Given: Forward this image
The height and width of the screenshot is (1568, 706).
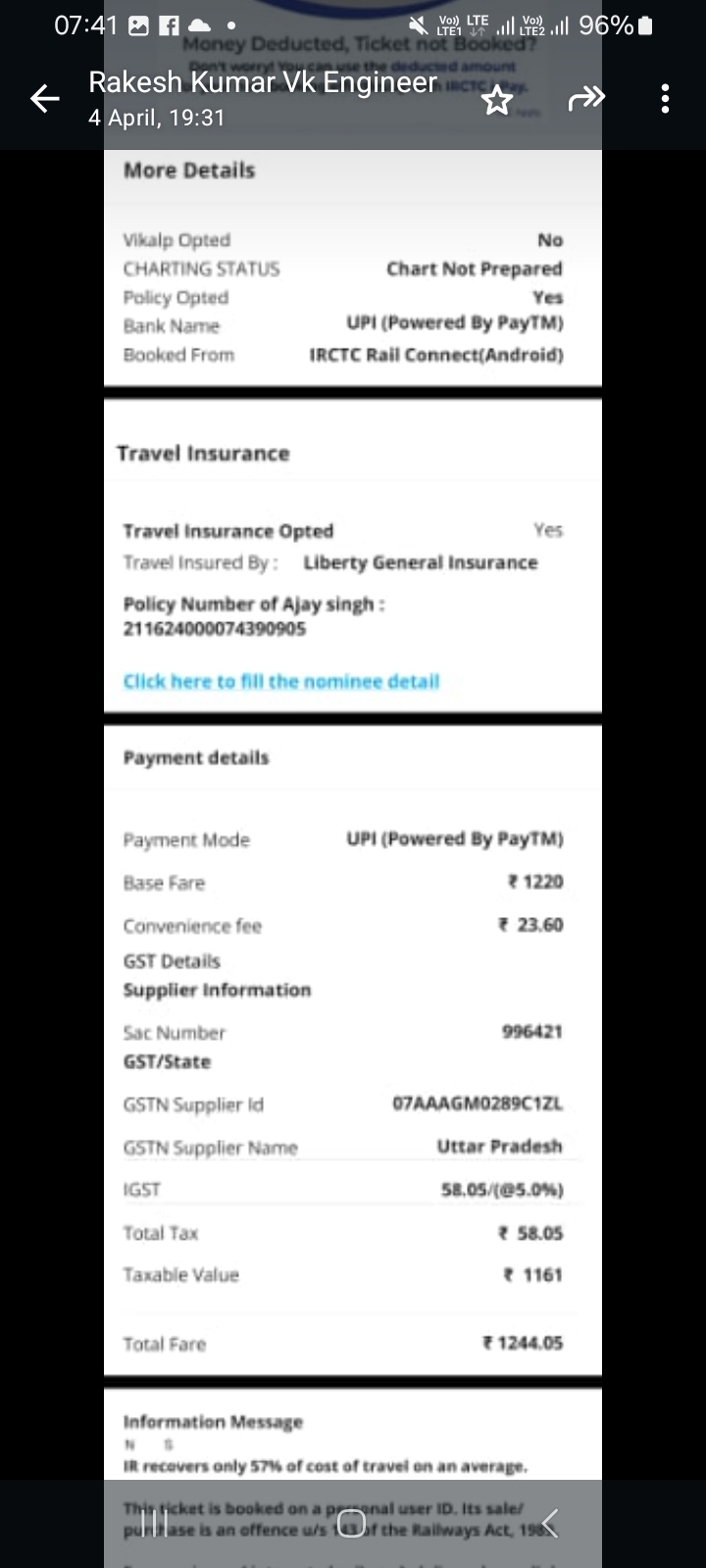Looking at the screenshot, I should (x=586, y=98).
